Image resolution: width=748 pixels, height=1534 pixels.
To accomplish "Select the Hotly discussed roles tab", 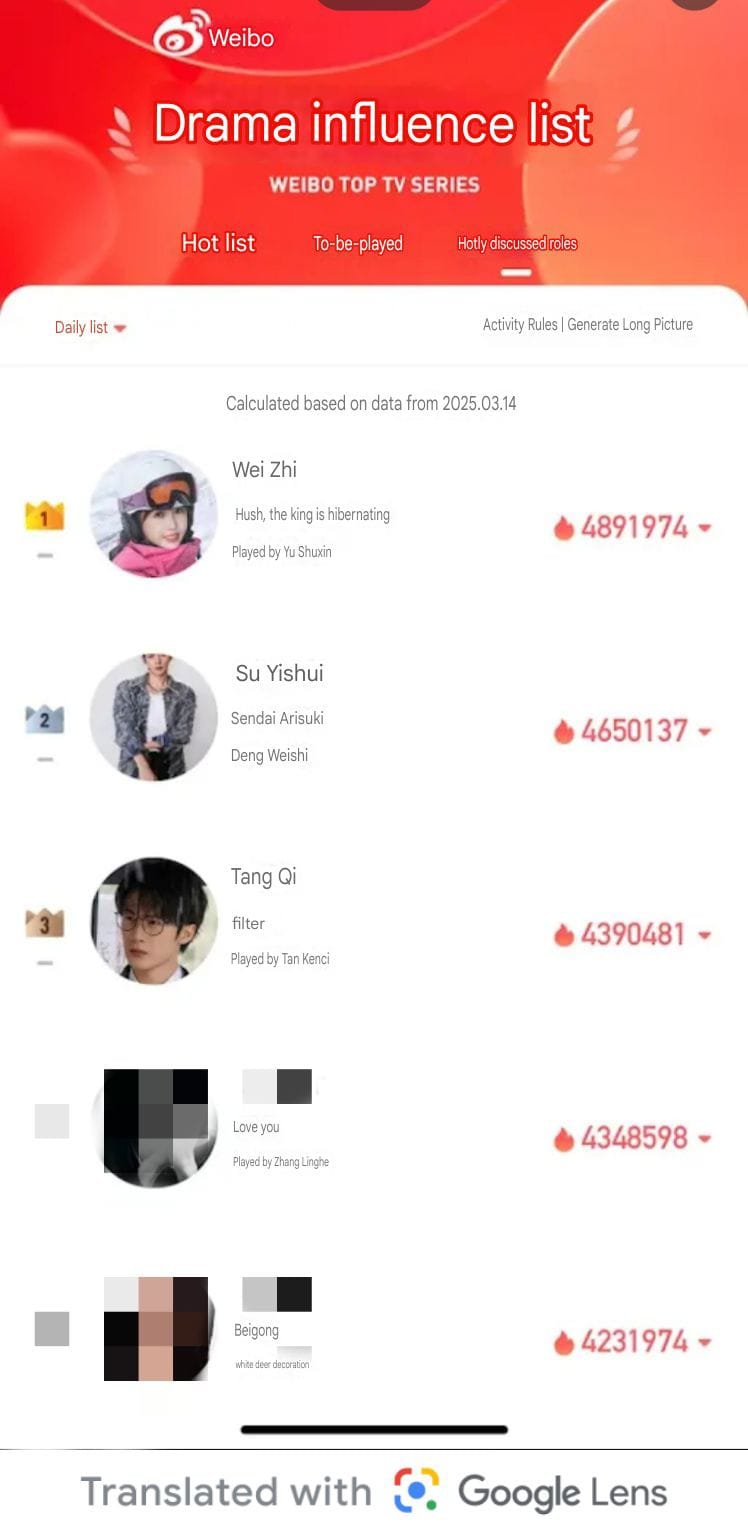I will [x=517, y=243].
